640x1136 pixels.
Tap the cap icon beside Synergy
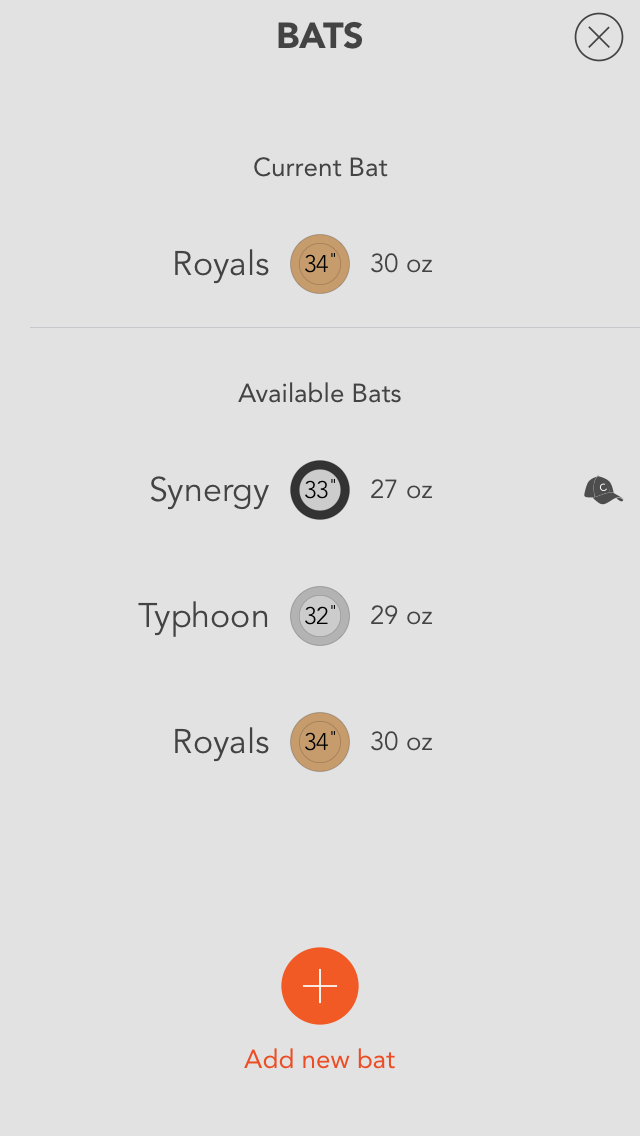[603, 490]
